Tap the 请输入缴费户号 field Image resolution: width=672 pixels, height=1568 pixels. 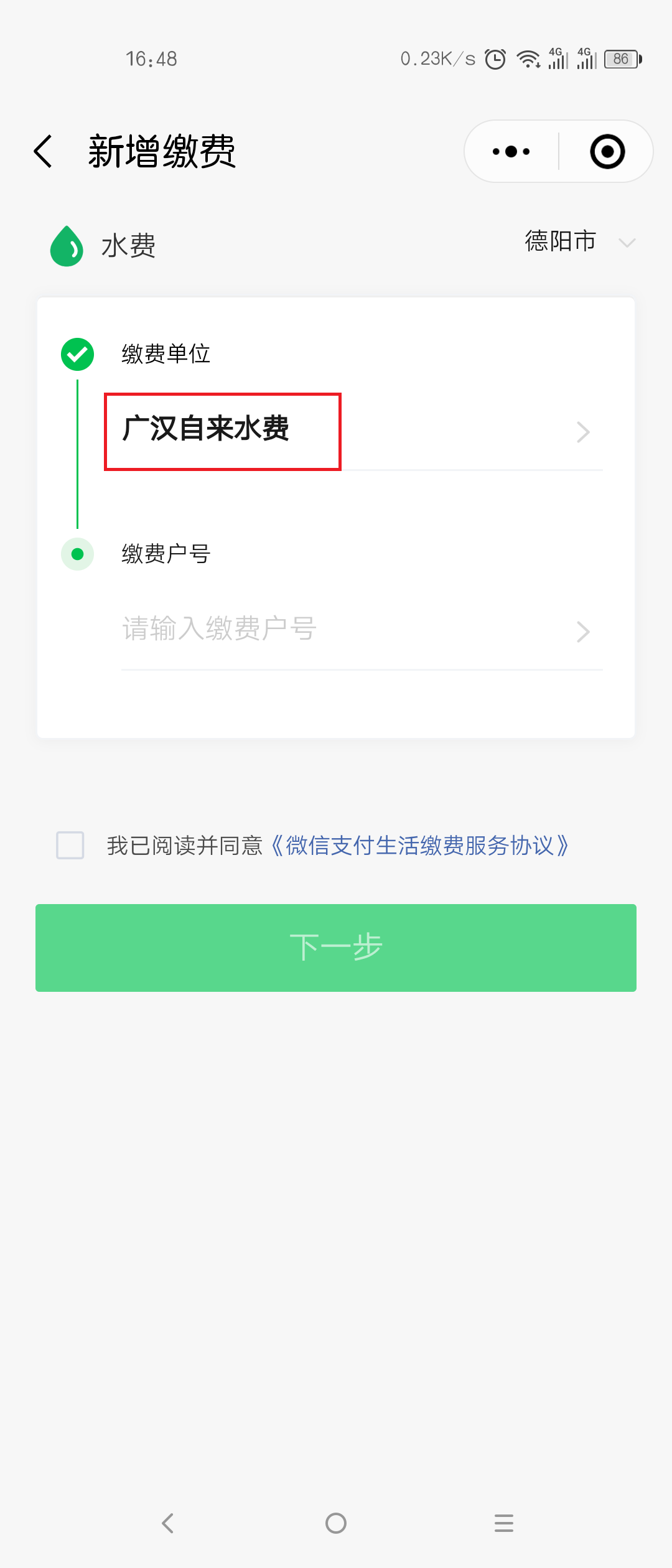pyautogui.click(x=348, y=629)
